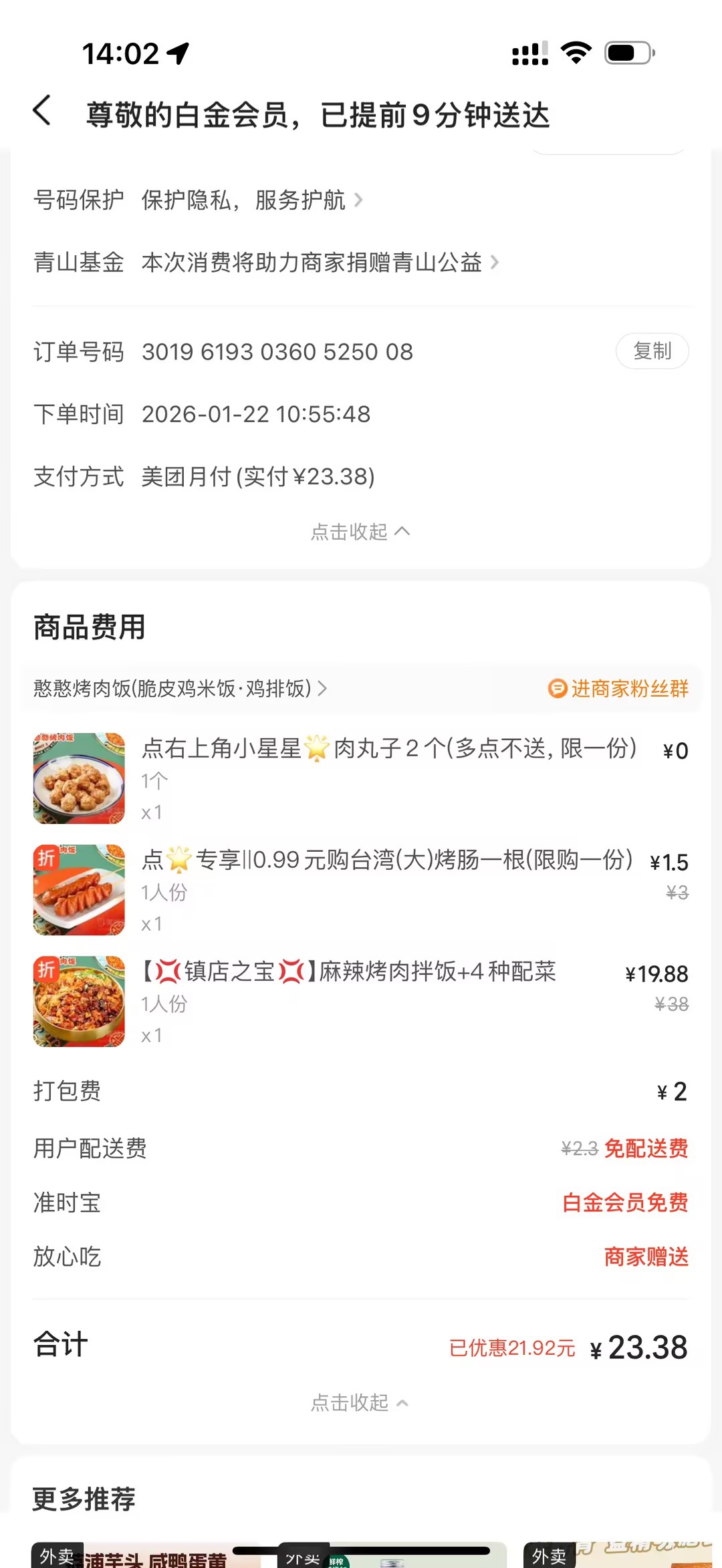722x1568 pixels.
Task: Go back using the top-left arrow
Action: 42,111
